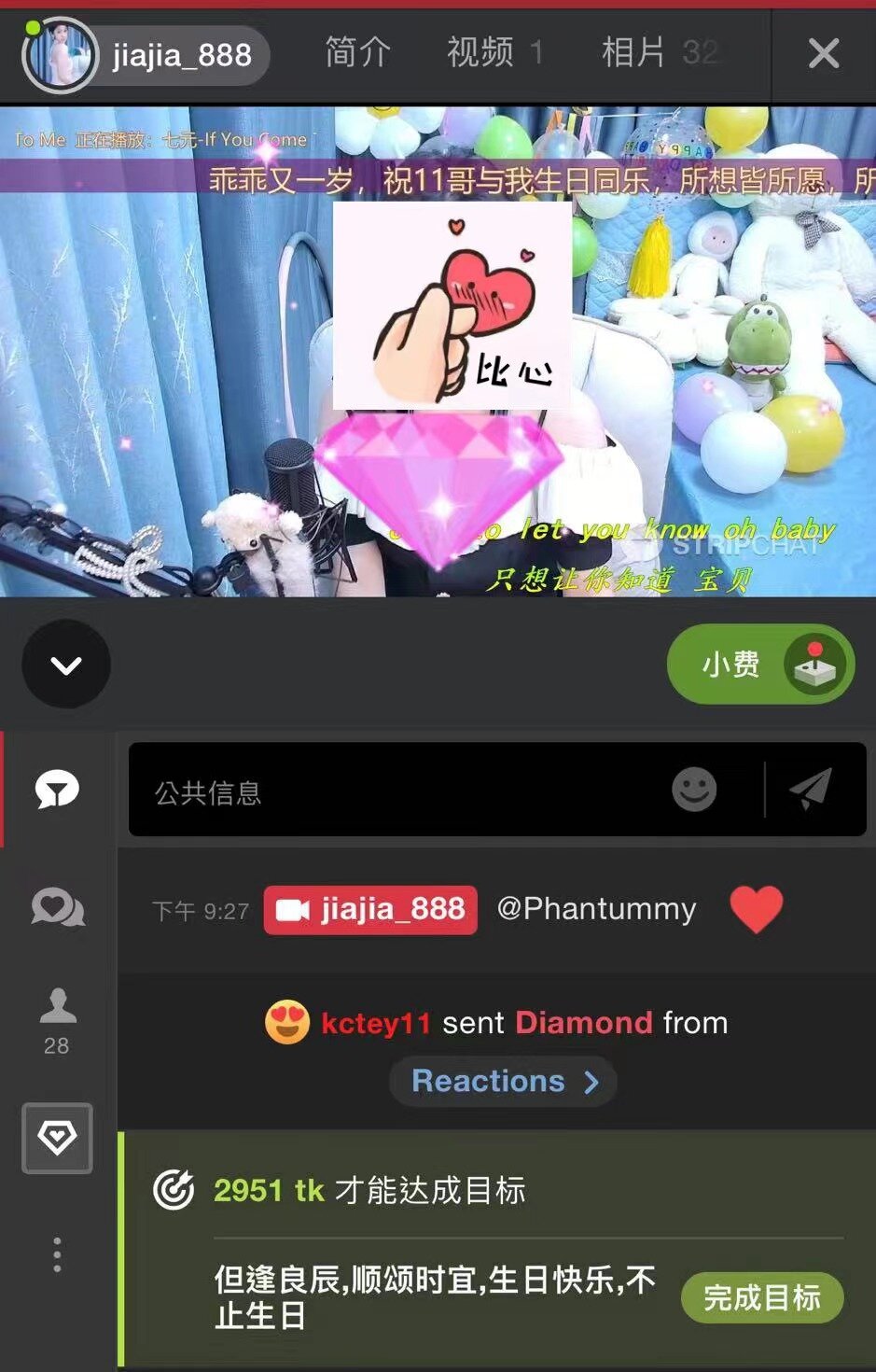This screenshot has height=1372, width=876.
Task: Open kctey11's user profile
Action: point(375,1023)
